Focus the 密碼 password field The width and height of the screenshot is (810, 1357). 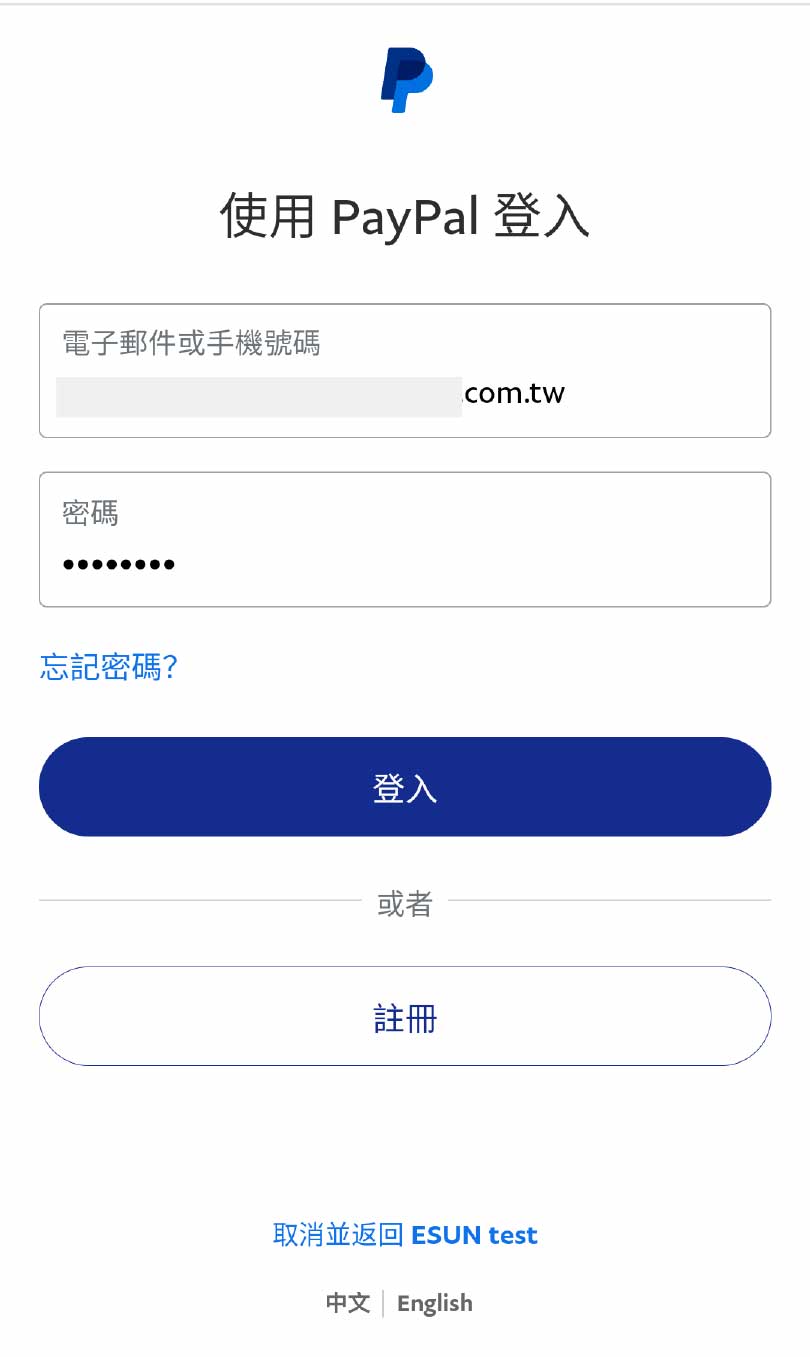tap(405, 540)
